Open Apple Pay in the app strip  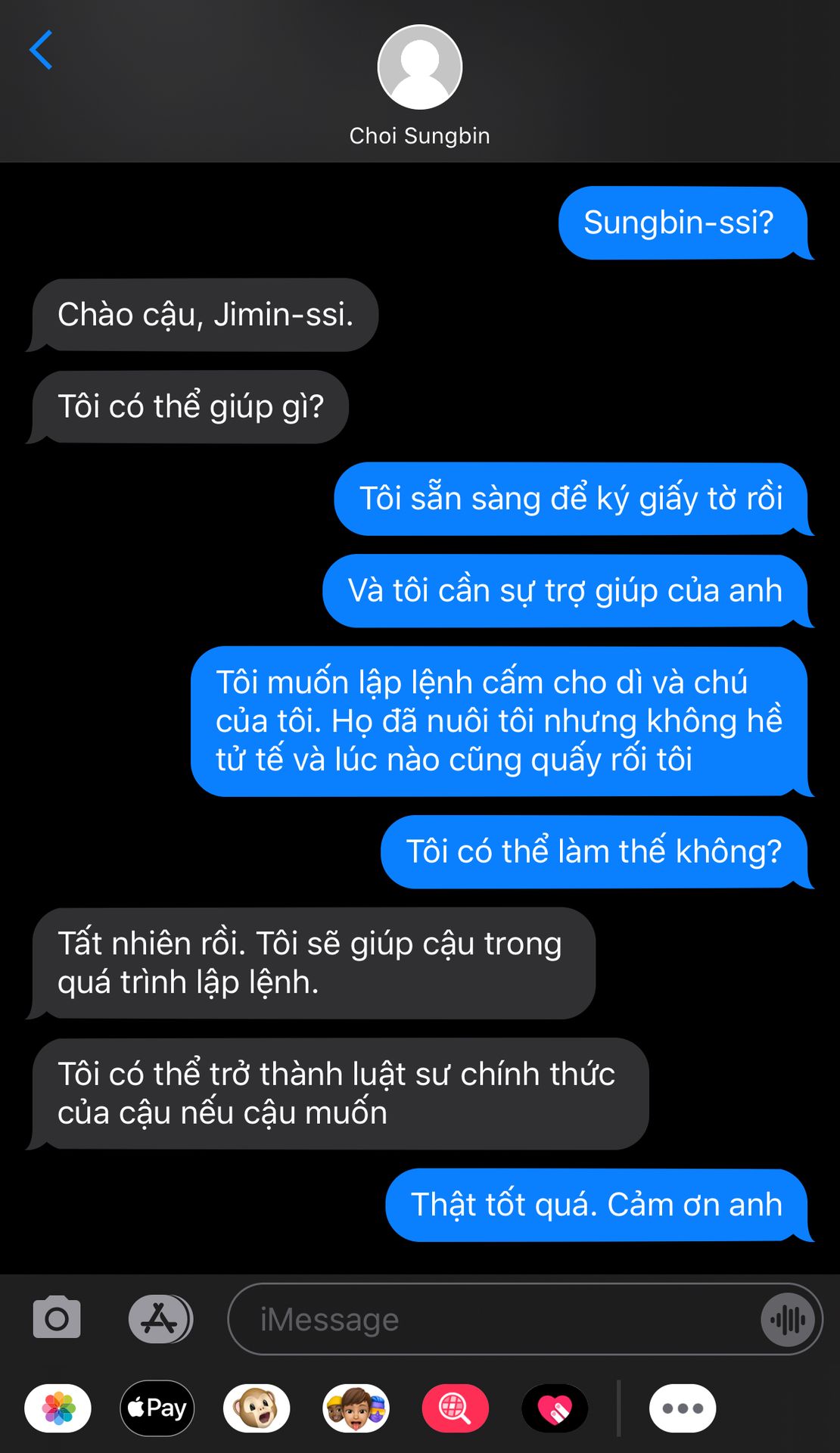pos(157,1408)
